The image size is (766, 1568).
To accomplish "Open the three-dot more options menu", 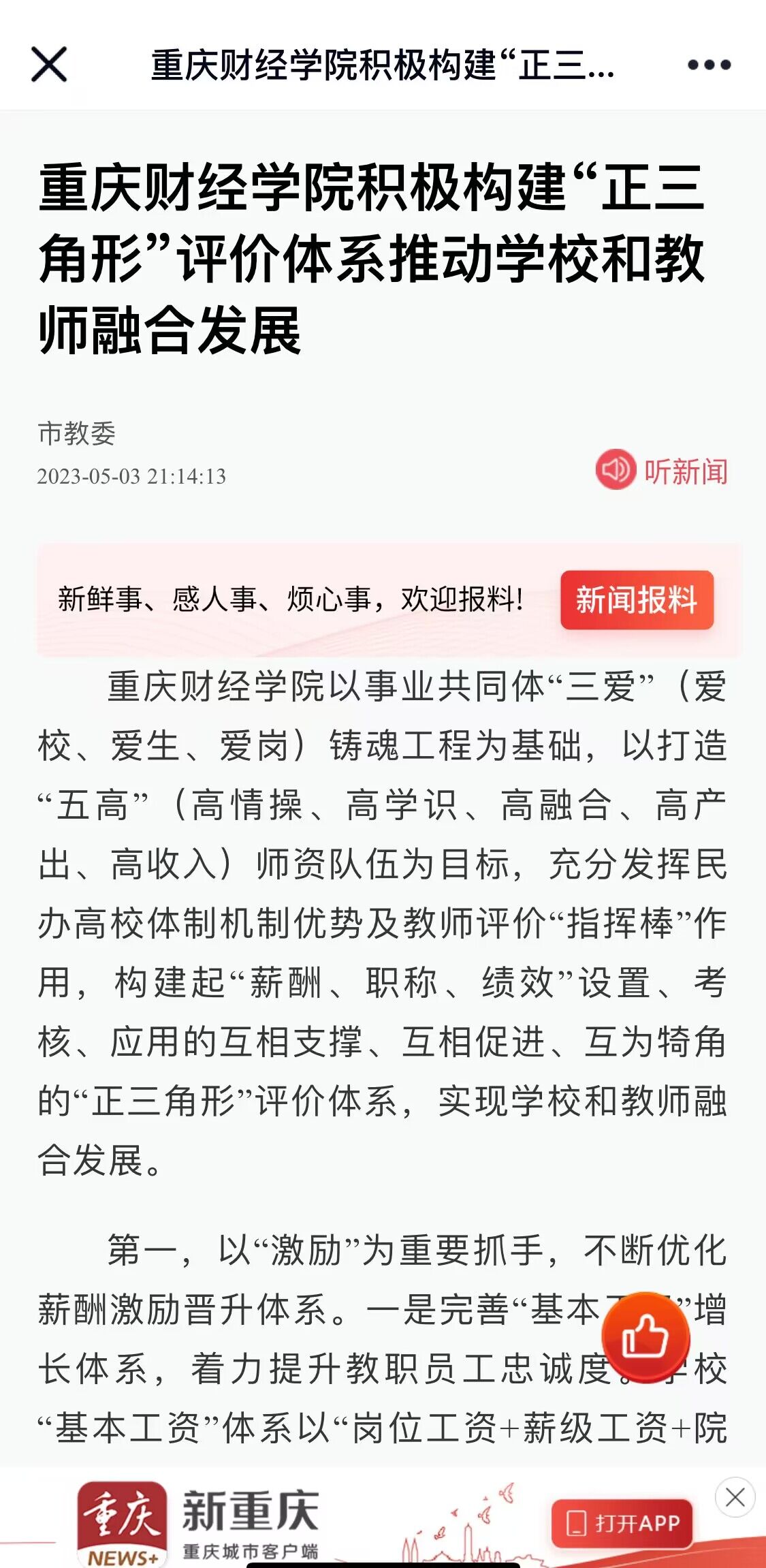I will (x=709, y=65).
